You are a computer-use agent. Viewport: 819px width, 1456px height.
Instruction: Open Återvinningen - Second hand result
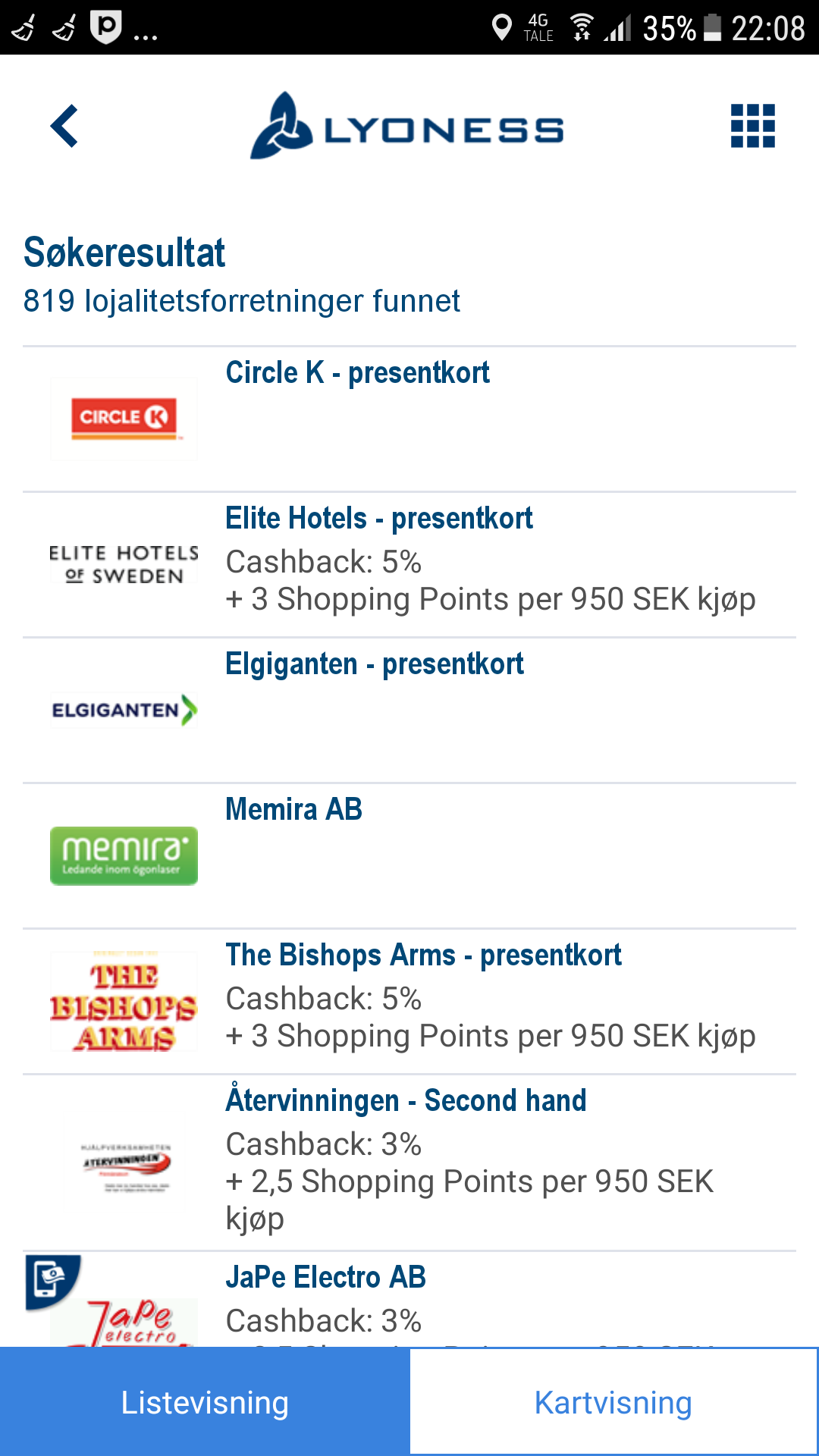[x=409, y=1163]
